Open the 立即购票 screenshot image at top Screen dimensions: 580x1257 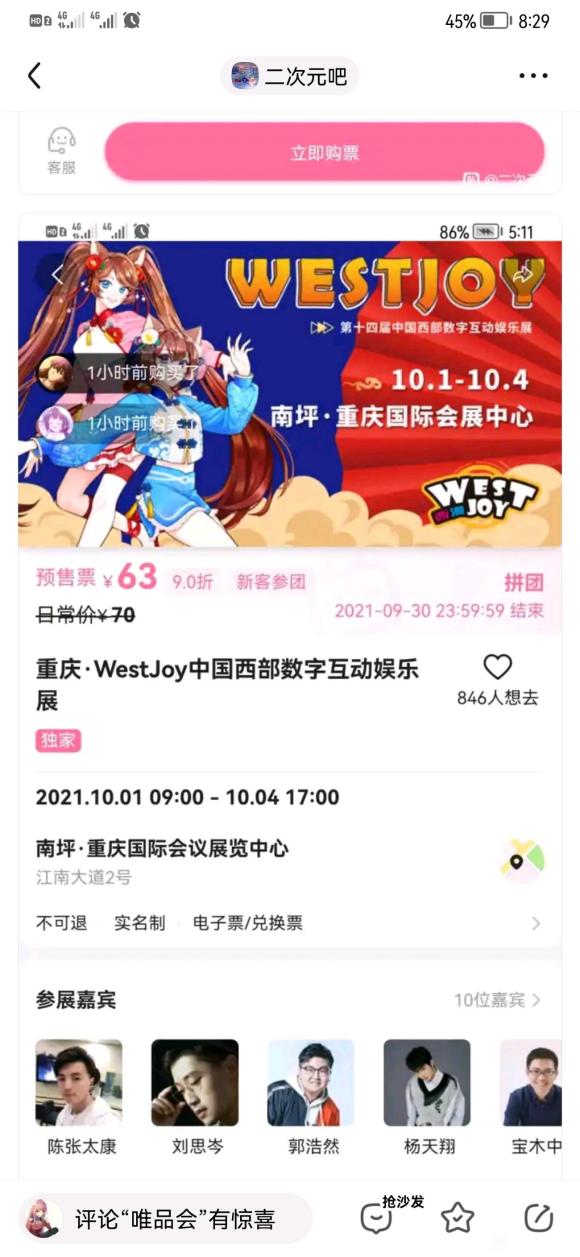click(x=290, y=153)
